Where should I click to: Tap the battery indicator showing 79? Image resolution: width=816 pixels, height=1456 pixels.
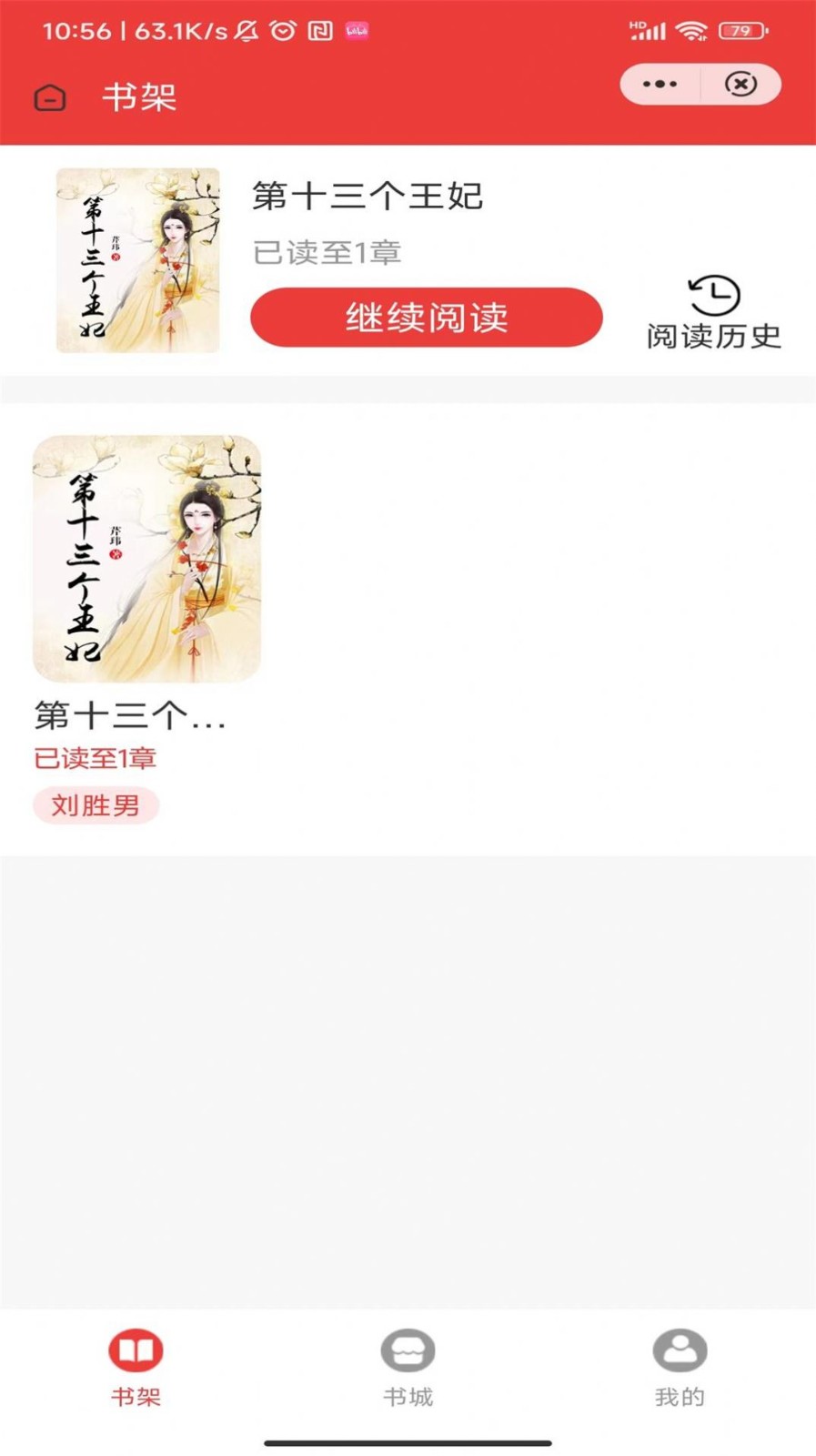pyautogui.click(x=740, y=30)
